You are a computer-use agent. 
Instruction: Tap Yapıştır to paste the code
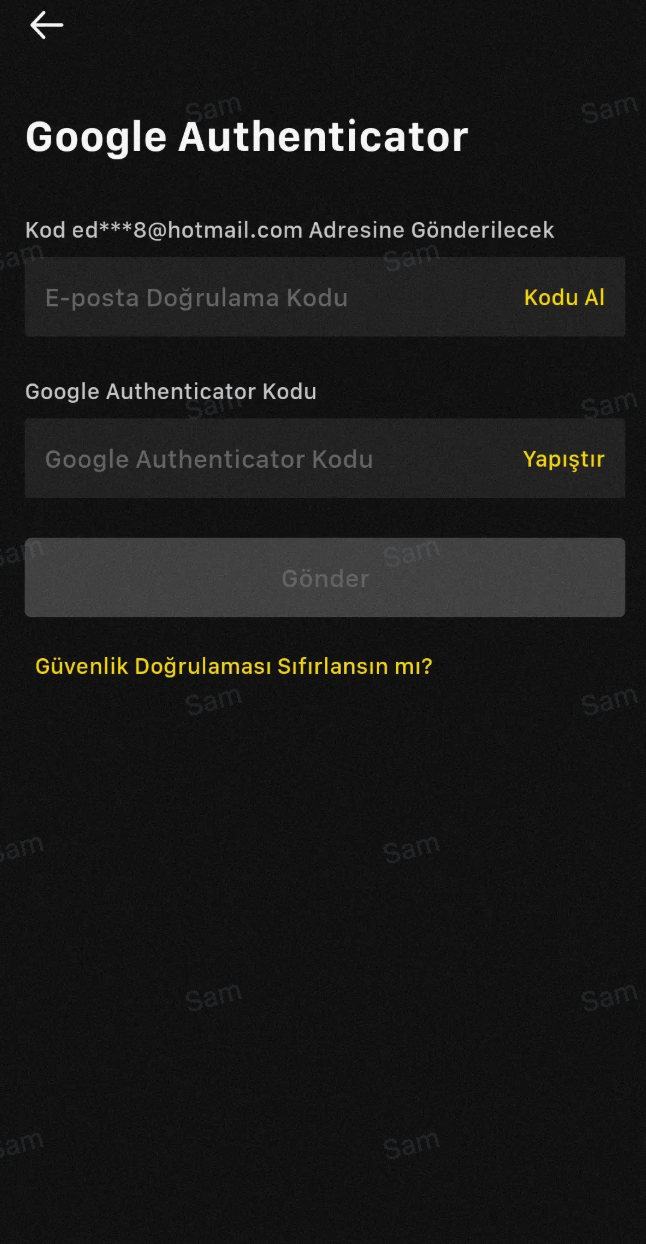(563, 460)
